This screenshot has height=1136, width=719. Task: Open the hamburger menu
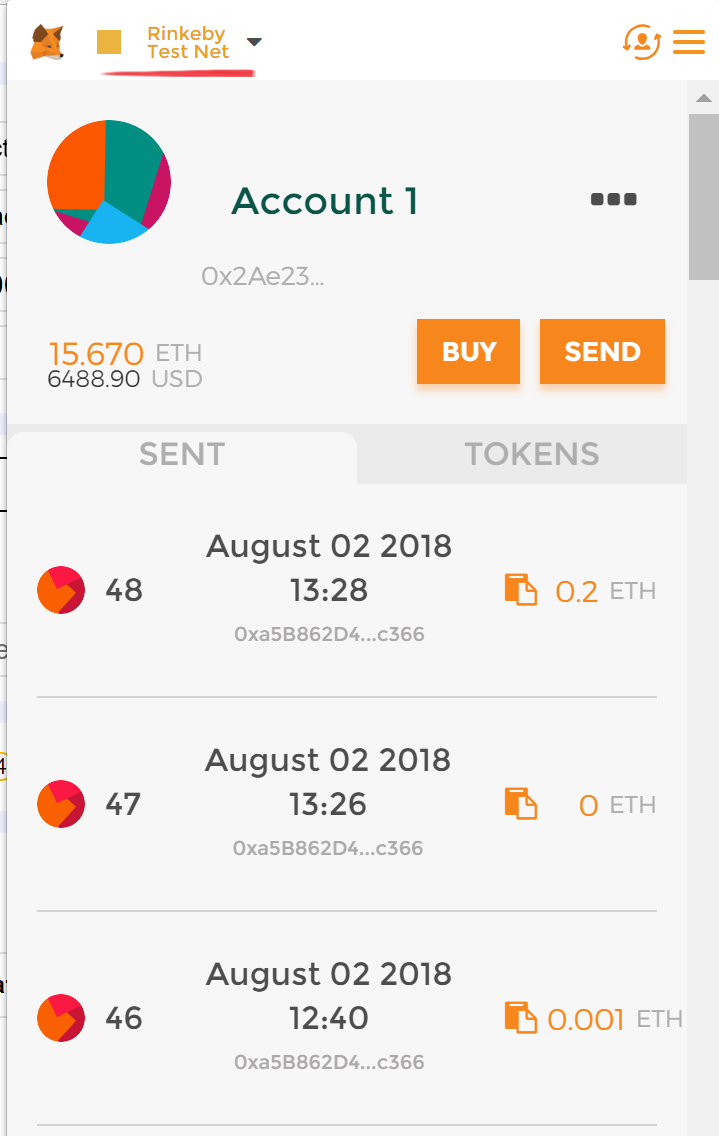[x=689, y=42]
